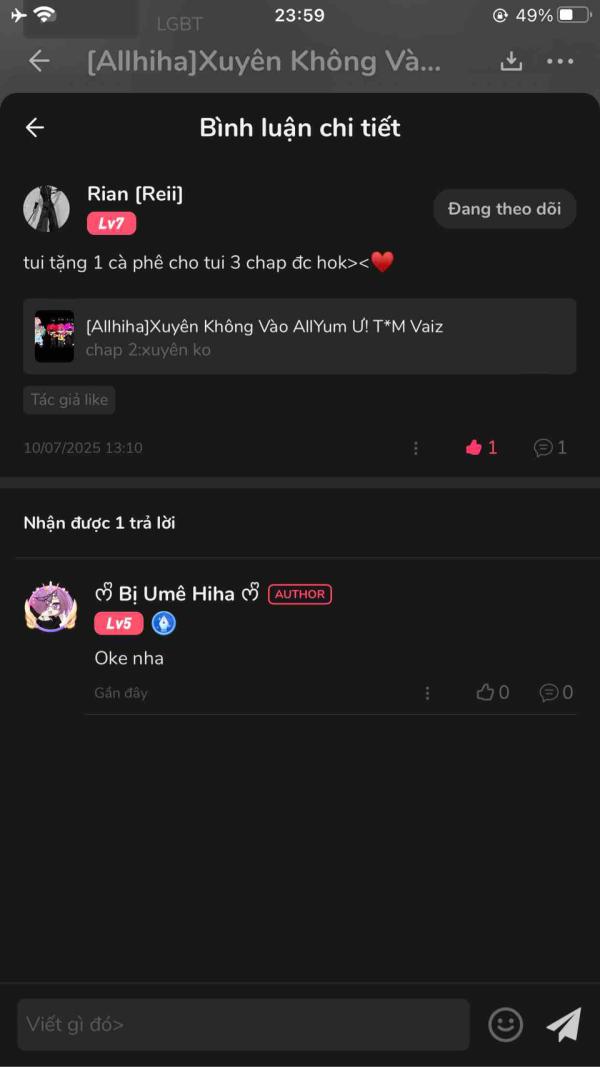Image resolution: width=600 pixels, height=1067 pixels.
Task: Open the emoji picker
Action: [x=506, y=1024]
